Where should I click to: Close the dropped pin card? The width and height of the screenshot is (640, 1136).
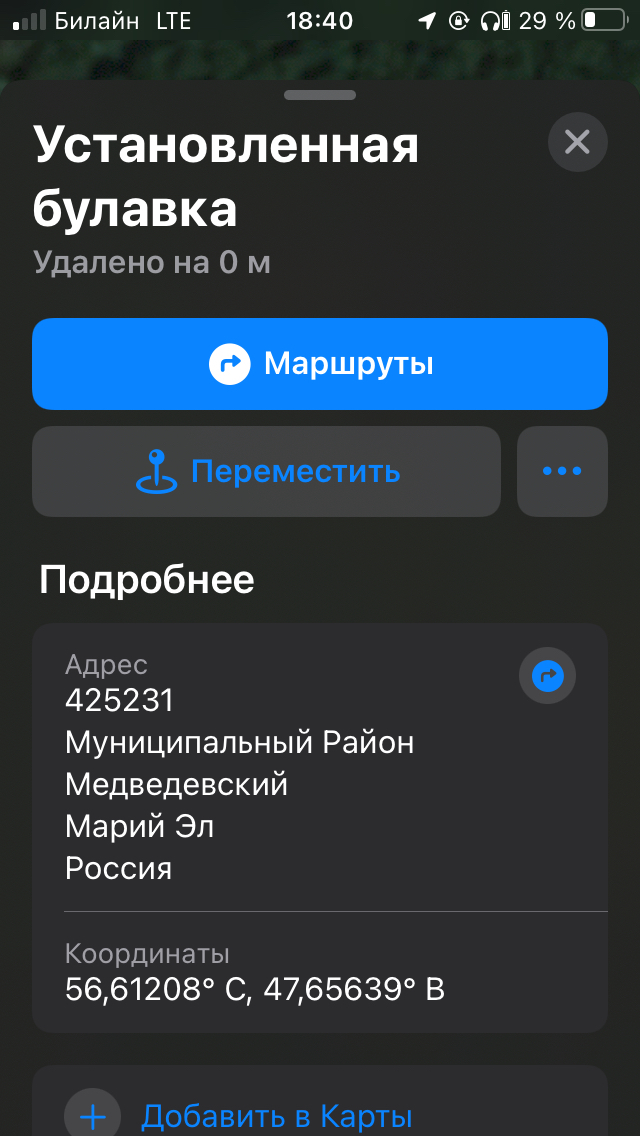tap(577, 142)
